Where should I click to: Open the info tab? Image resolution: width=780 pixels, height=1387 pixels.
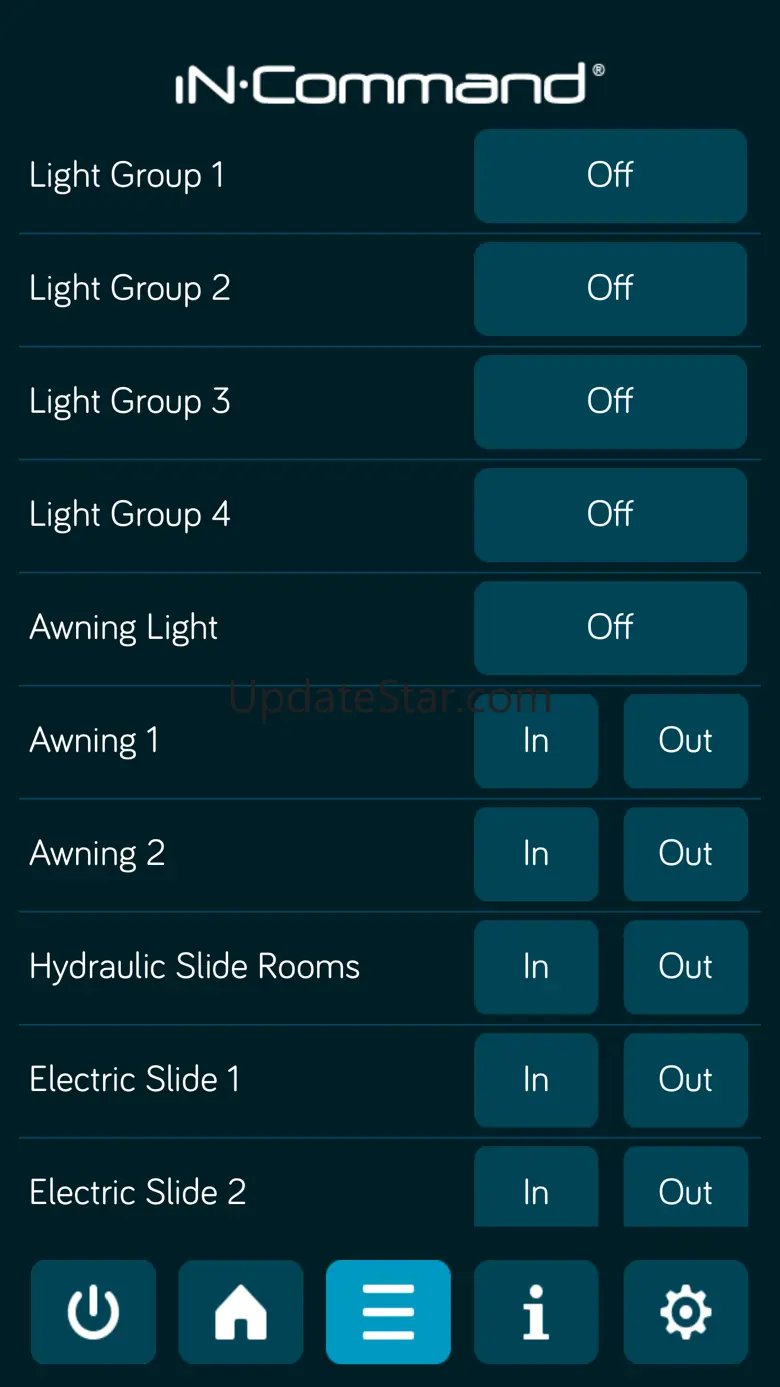click(x=536, y=1312)
